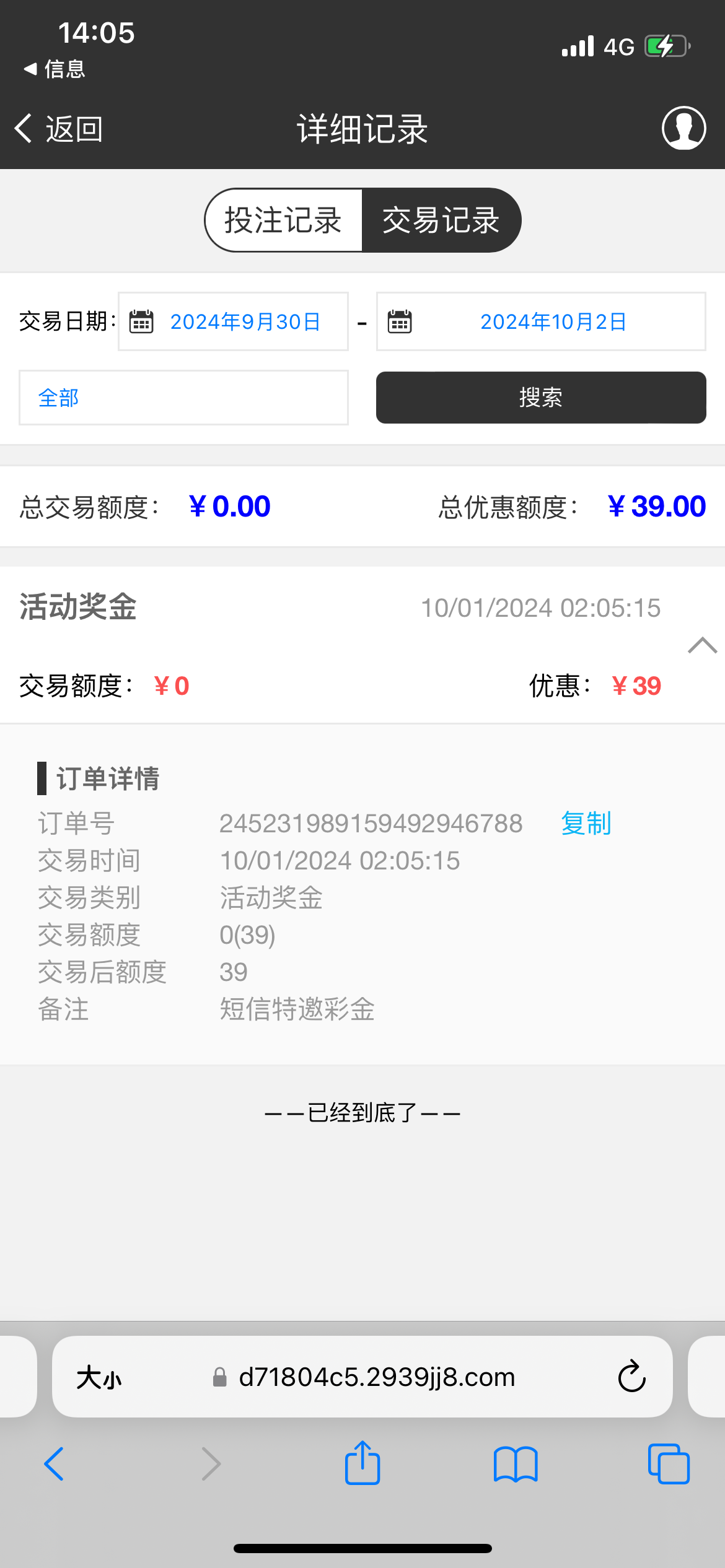The image size is (725, 1568).
Task: Copy the order number with 复制
Action: click(586, 824)
